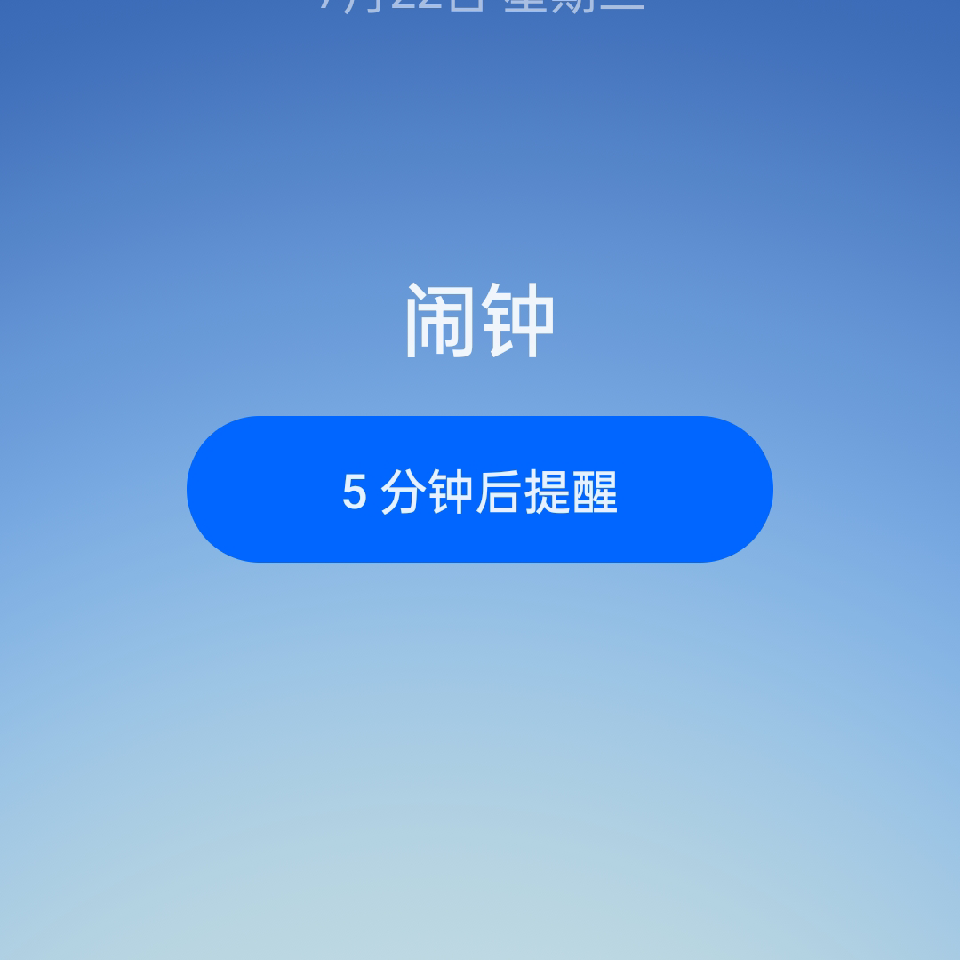Tap the 5 分钟后提醒 snooze button

[480, 490]
